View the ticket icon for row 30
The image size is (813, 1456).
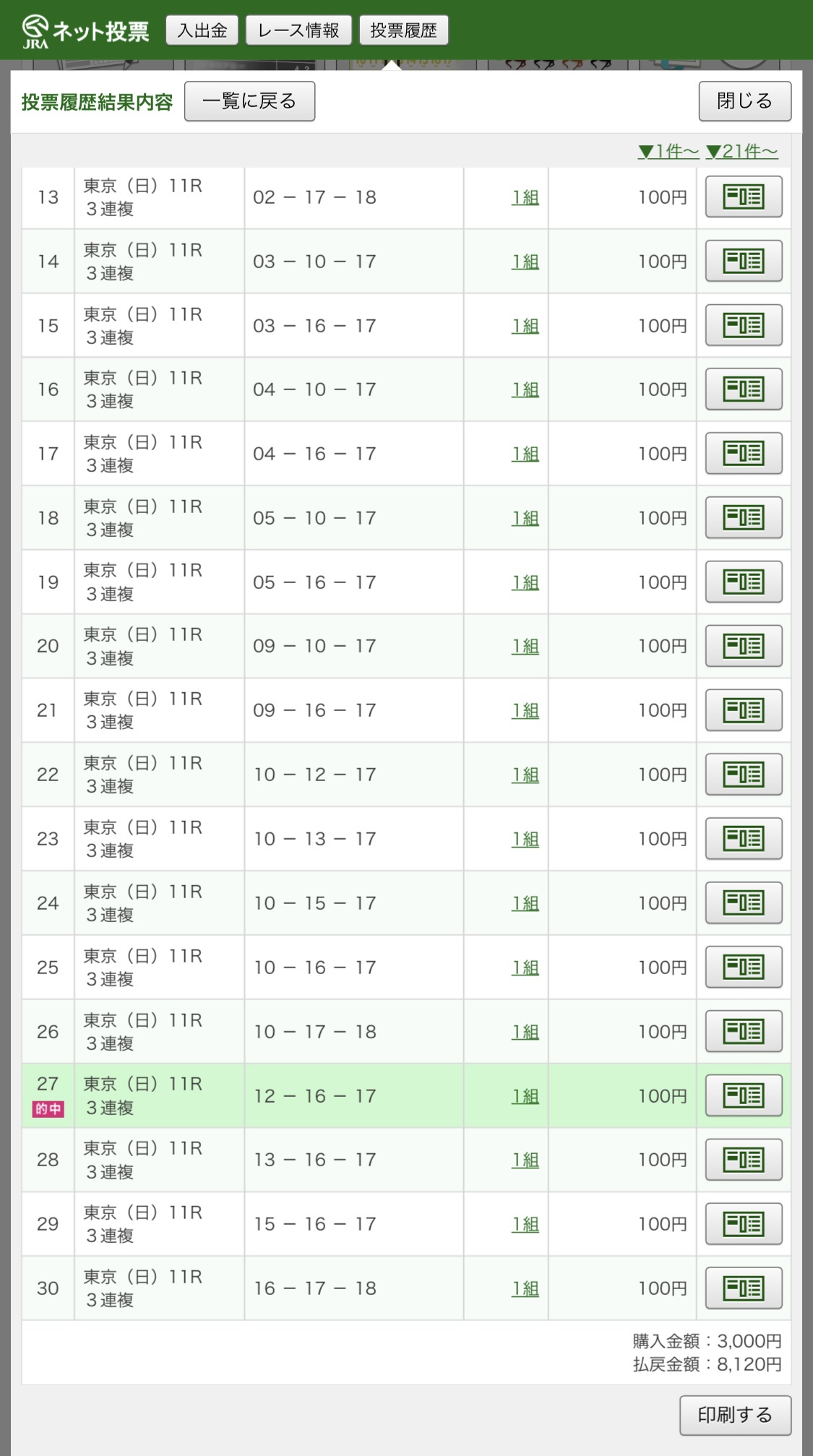744,1288
